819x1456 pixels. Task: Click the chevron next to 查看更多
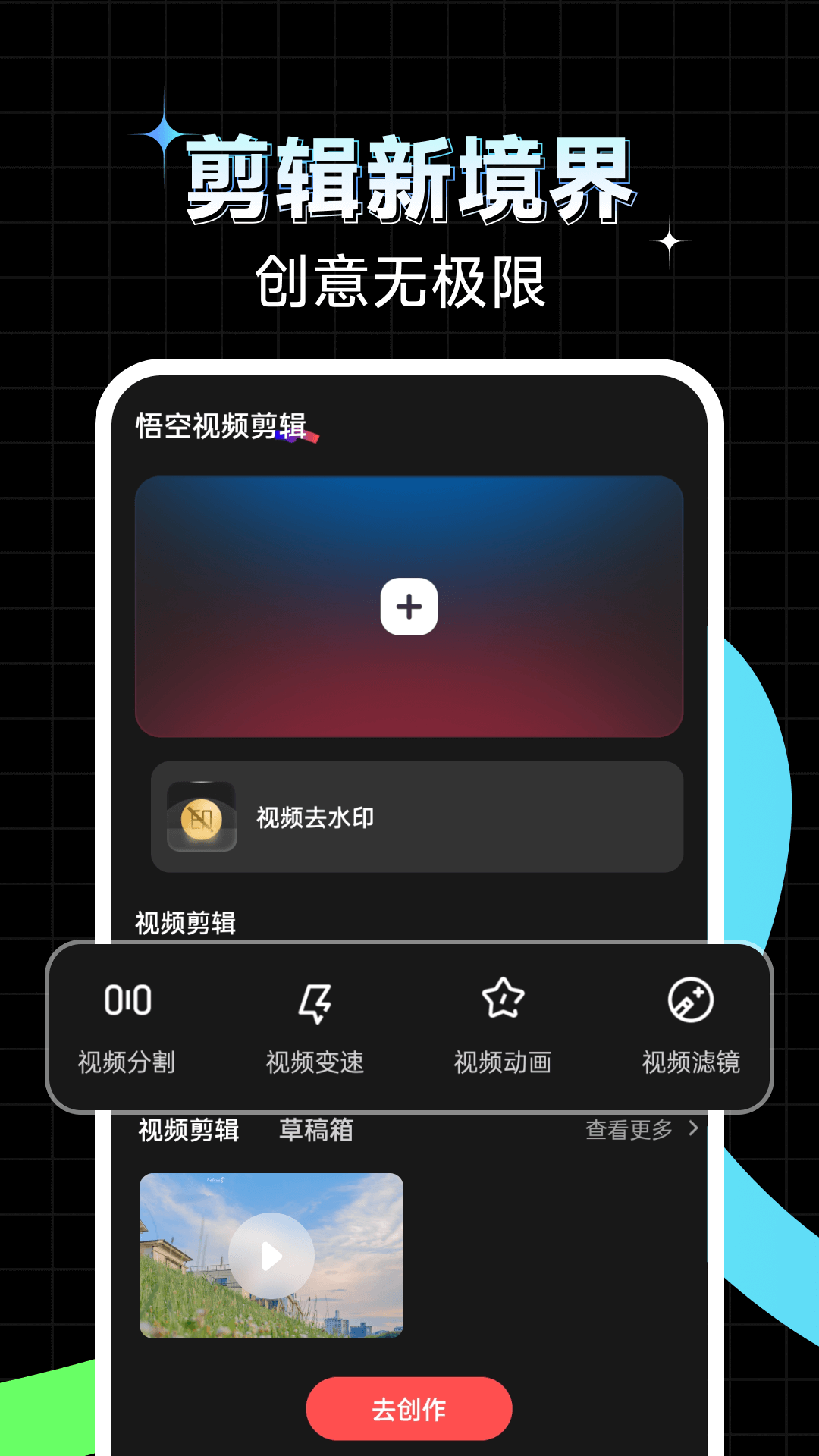point(693,1130)
